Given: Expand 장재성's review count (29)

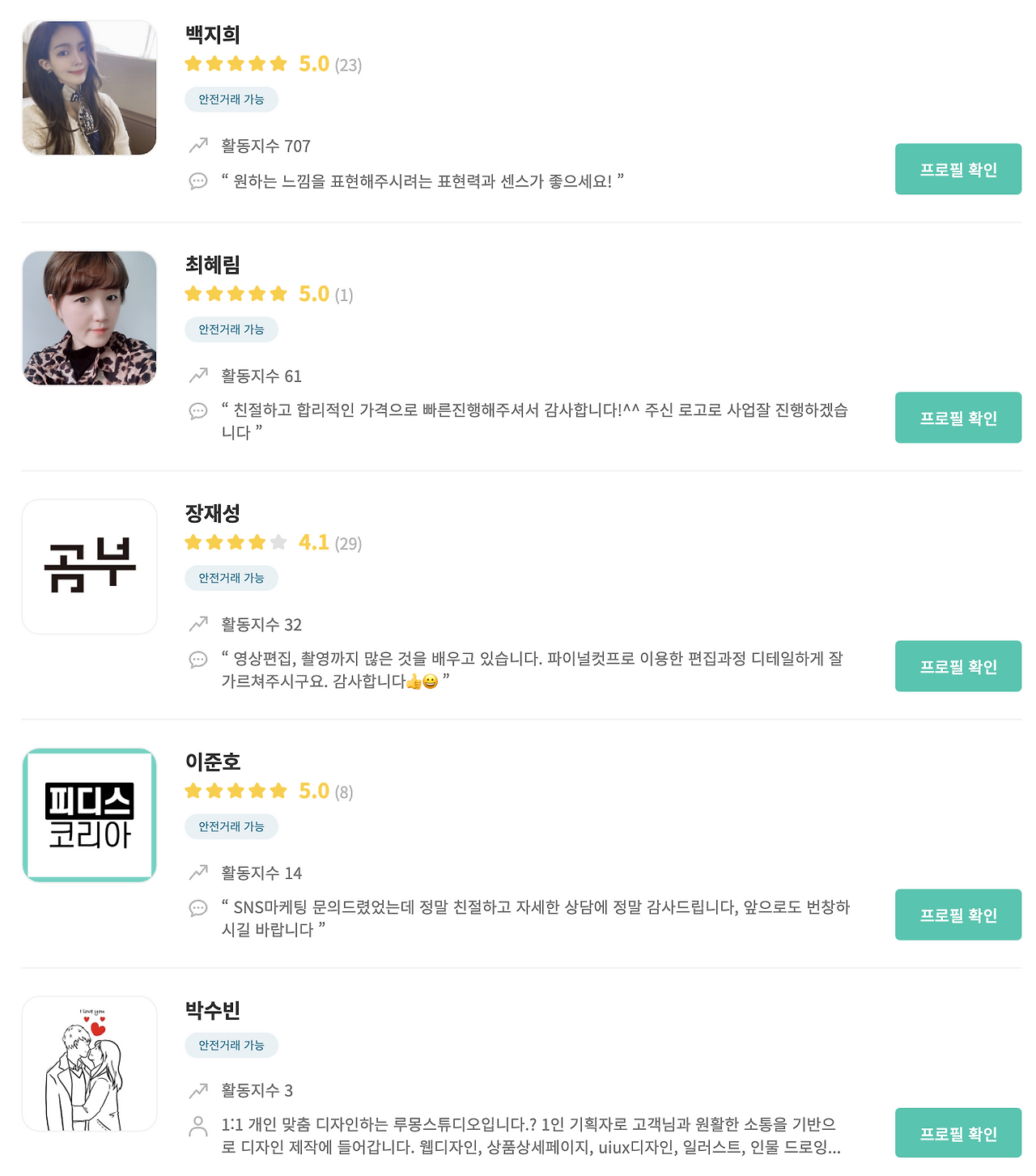Looking at the screenshot, I should click(350, 543).
